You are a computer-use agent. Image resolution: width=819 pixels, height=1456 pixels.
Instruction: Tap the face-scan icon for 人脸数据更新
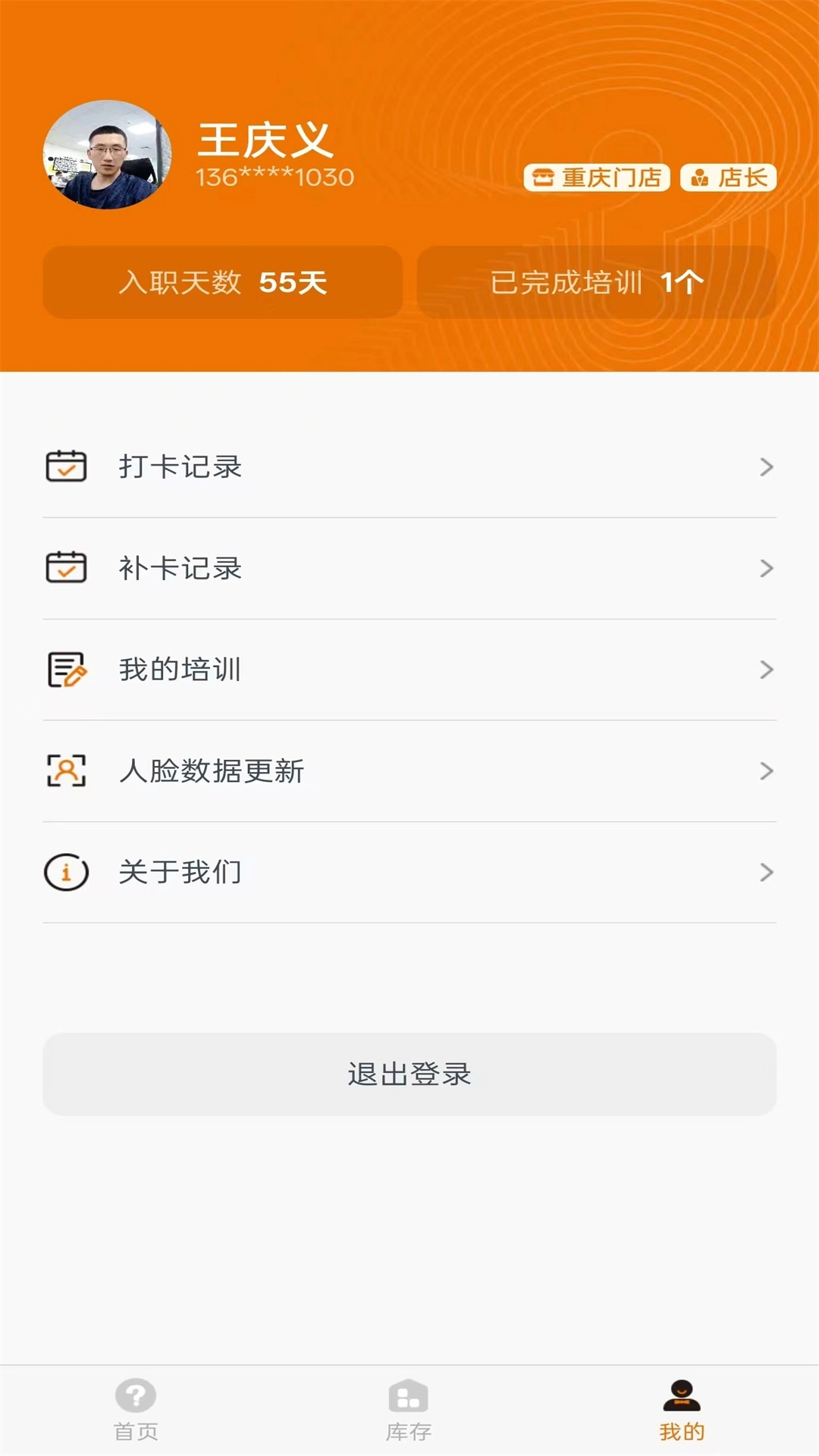point(67,770)
